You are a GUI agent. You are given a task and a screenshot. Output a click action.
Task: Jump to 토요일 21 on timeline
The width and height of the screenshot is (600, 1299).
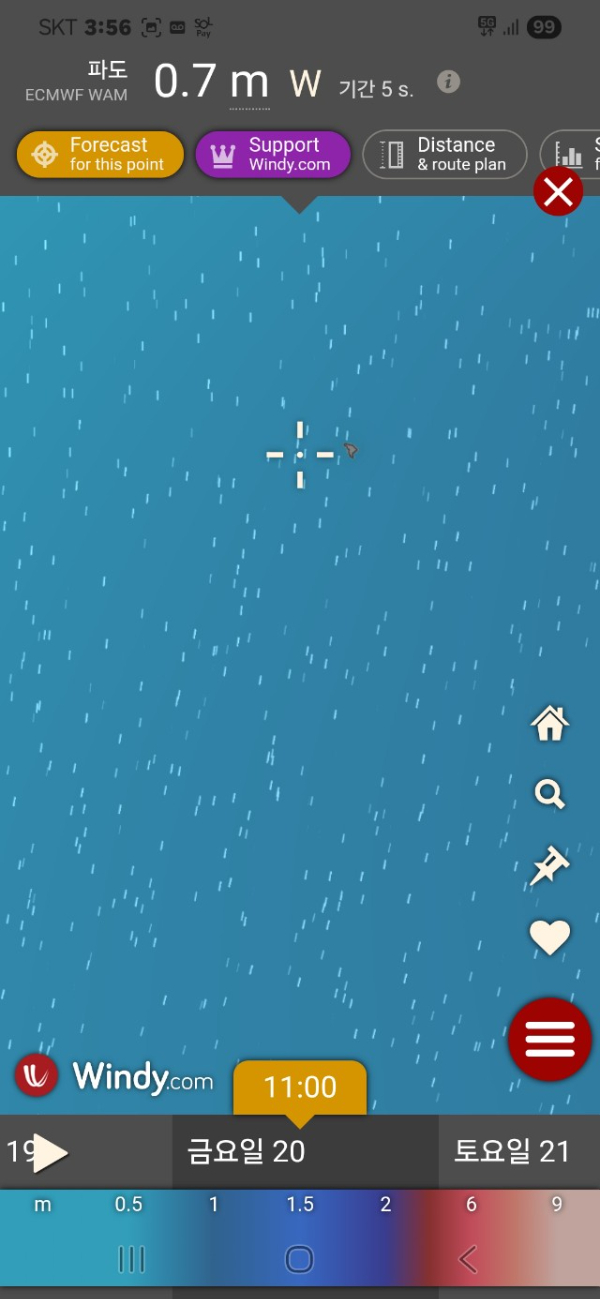512,1152
